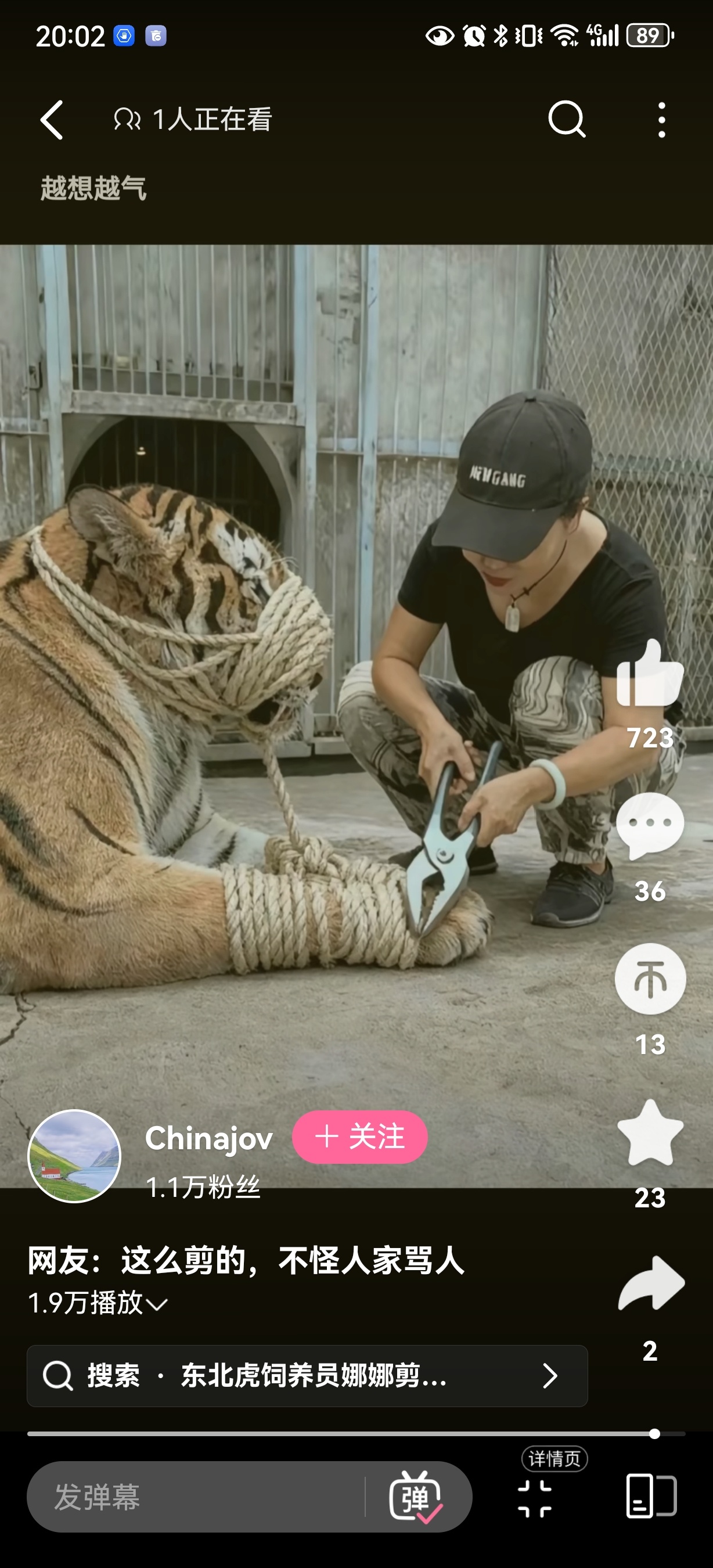Open the search magnifier icon

[566, 119]
